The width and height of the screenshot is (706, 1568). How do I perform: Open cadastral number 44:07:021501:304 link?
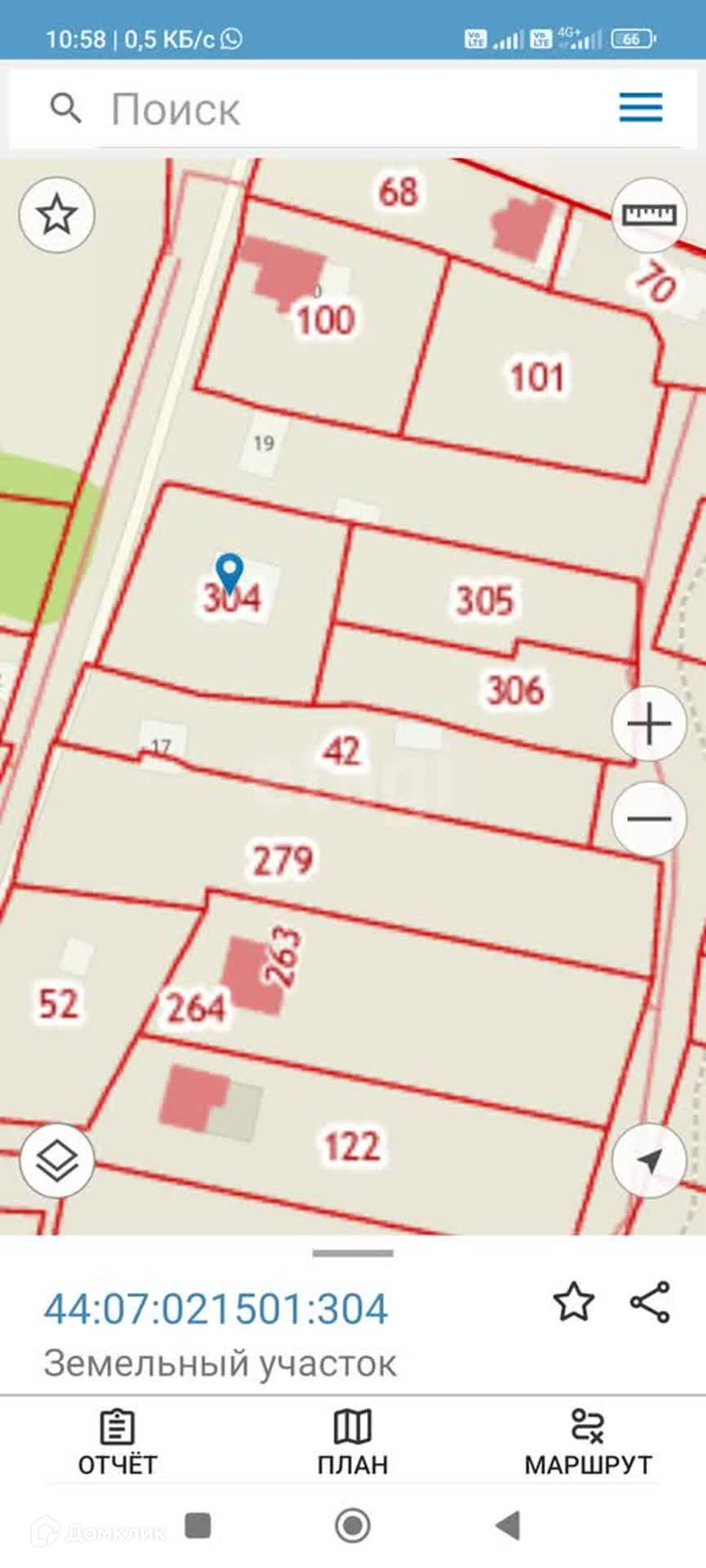(x=216, y=1309)
